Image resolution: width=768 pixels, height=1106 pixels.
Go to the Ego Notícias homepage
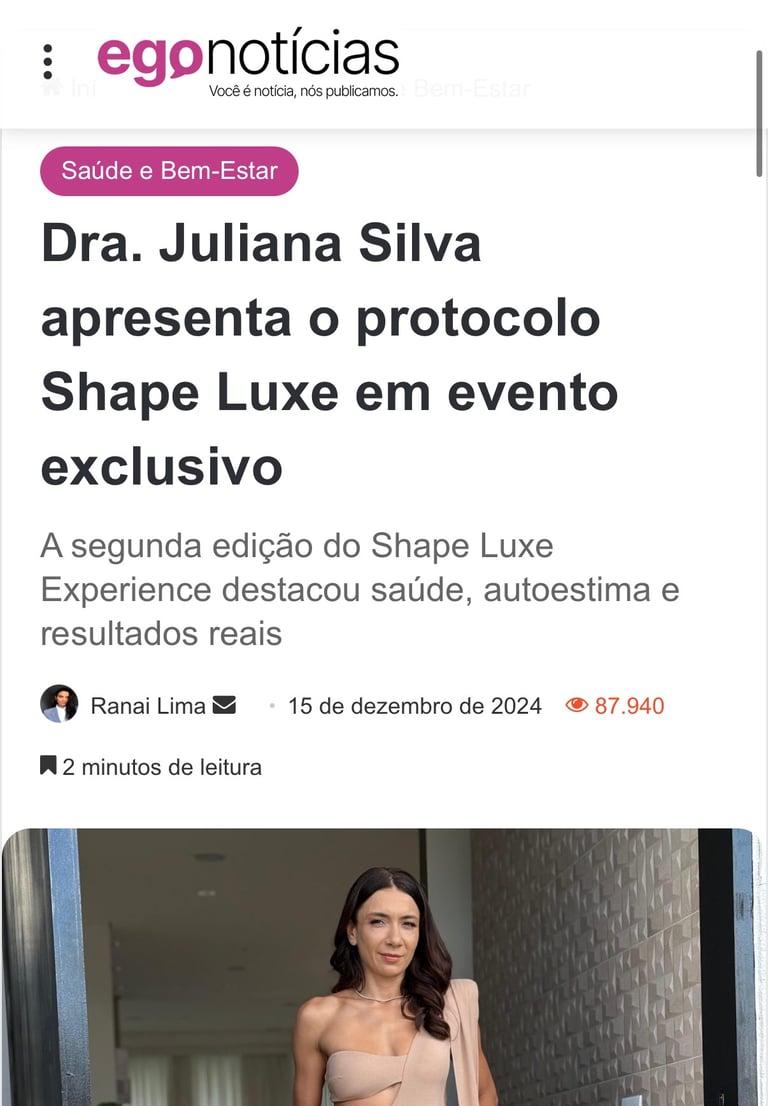248,60
